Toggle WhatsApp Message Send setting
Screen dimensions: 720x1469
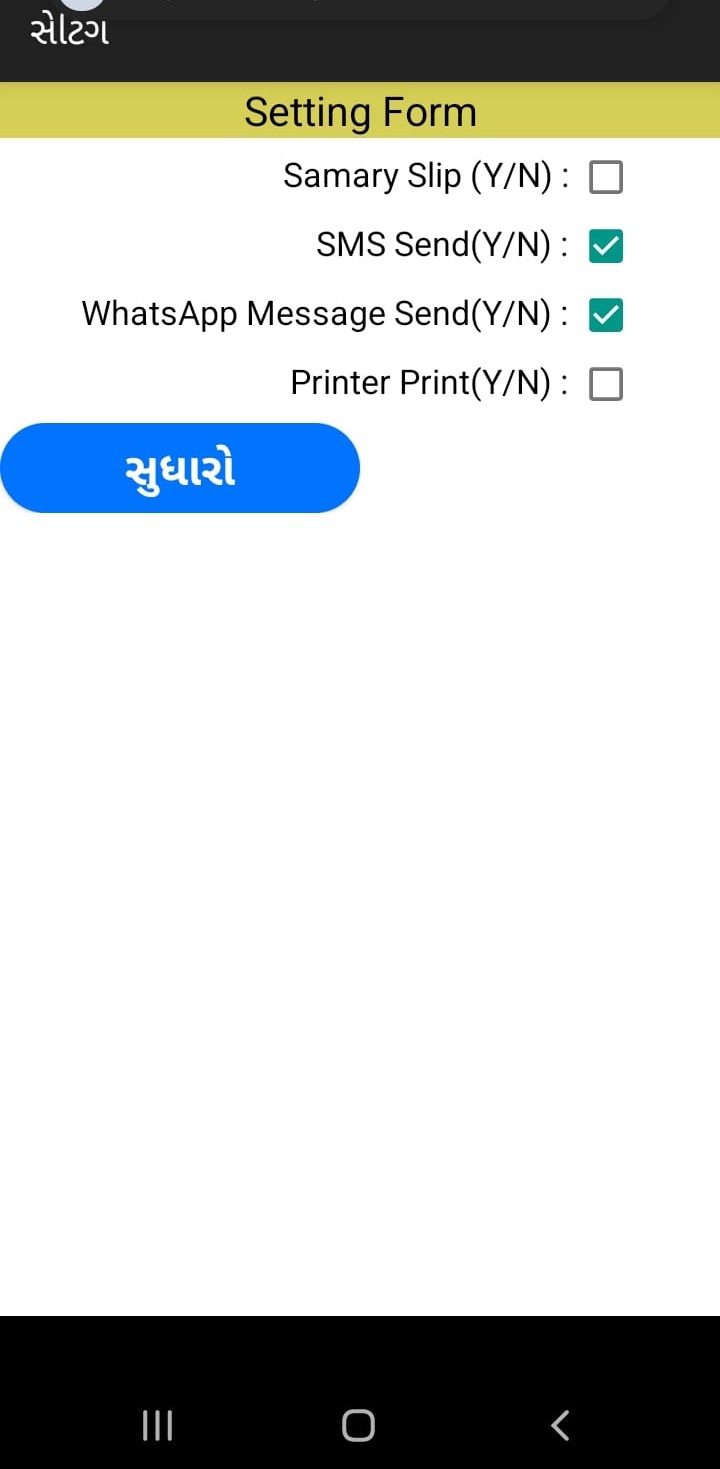tap(606, 314)
